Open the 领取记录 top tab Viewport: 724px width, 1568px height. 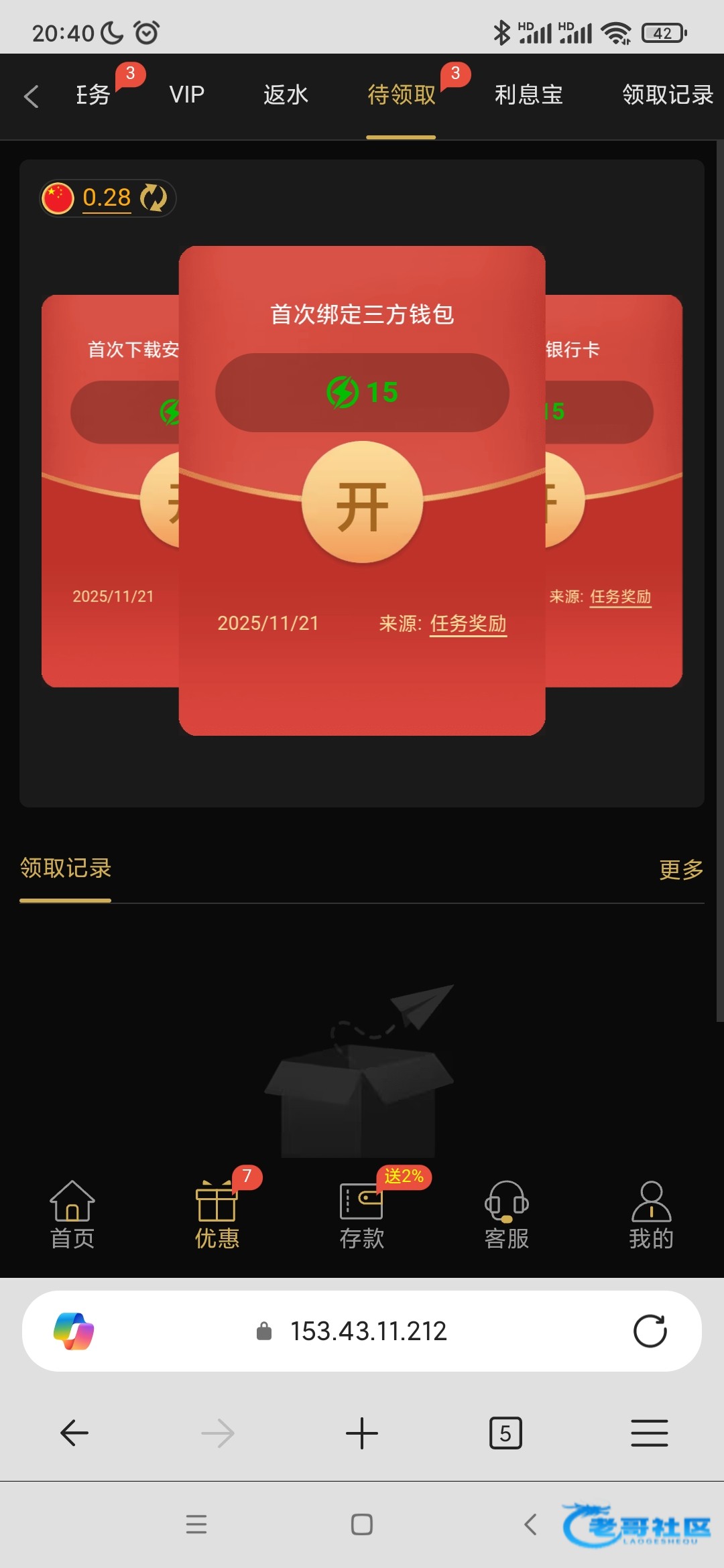667,94
